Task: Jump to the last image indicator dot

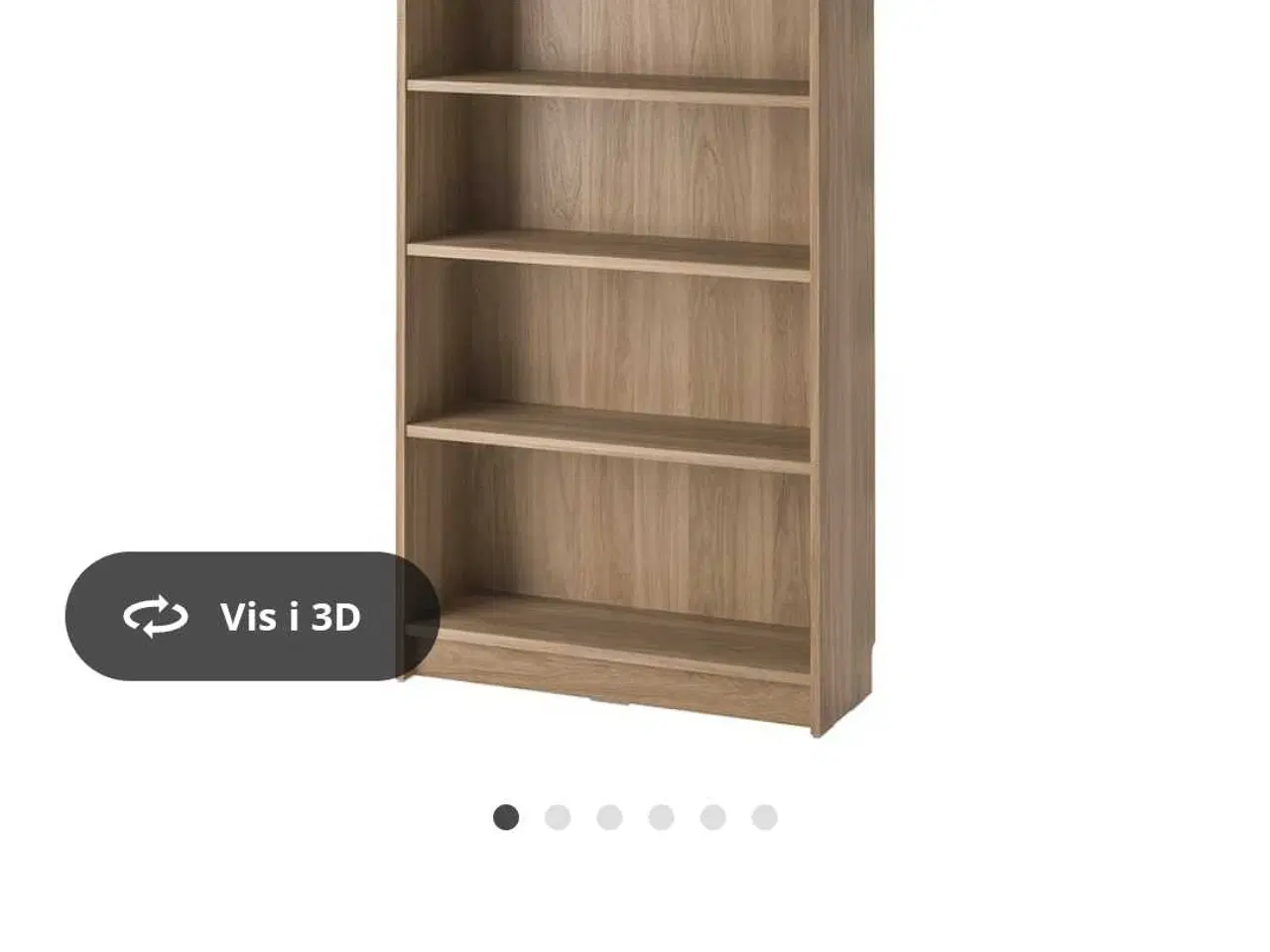Action: 764,817
